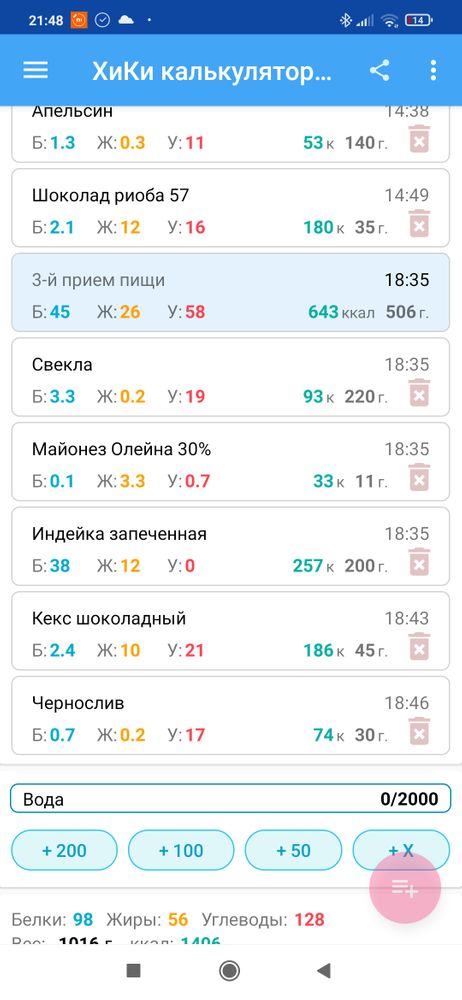Open the hamburger drawer menu
The image size is (462, 1000).
(36, 70)
